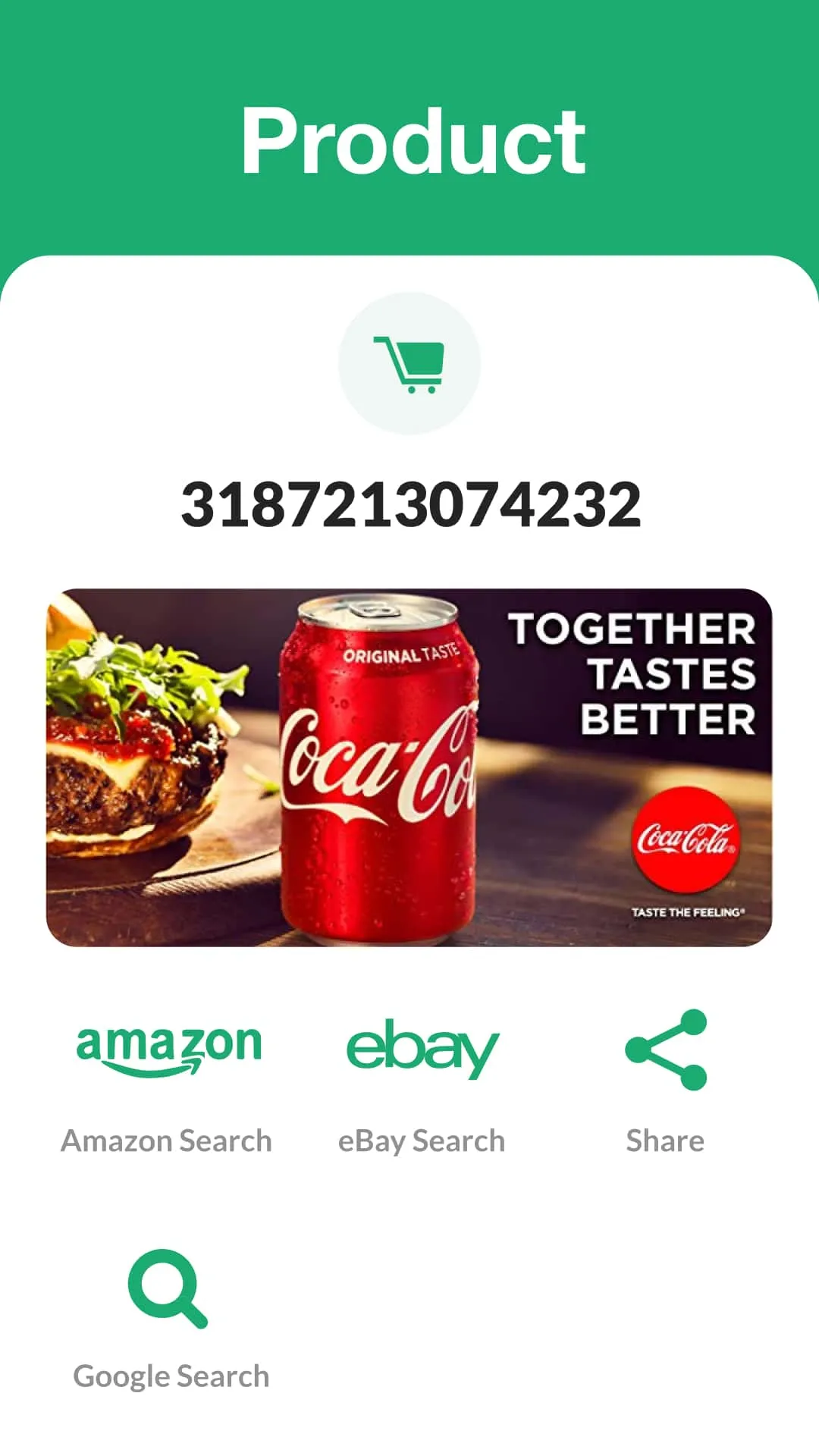Click the eBay Search label
The image size is (819, 1456).
click(x=422, y=1140)
